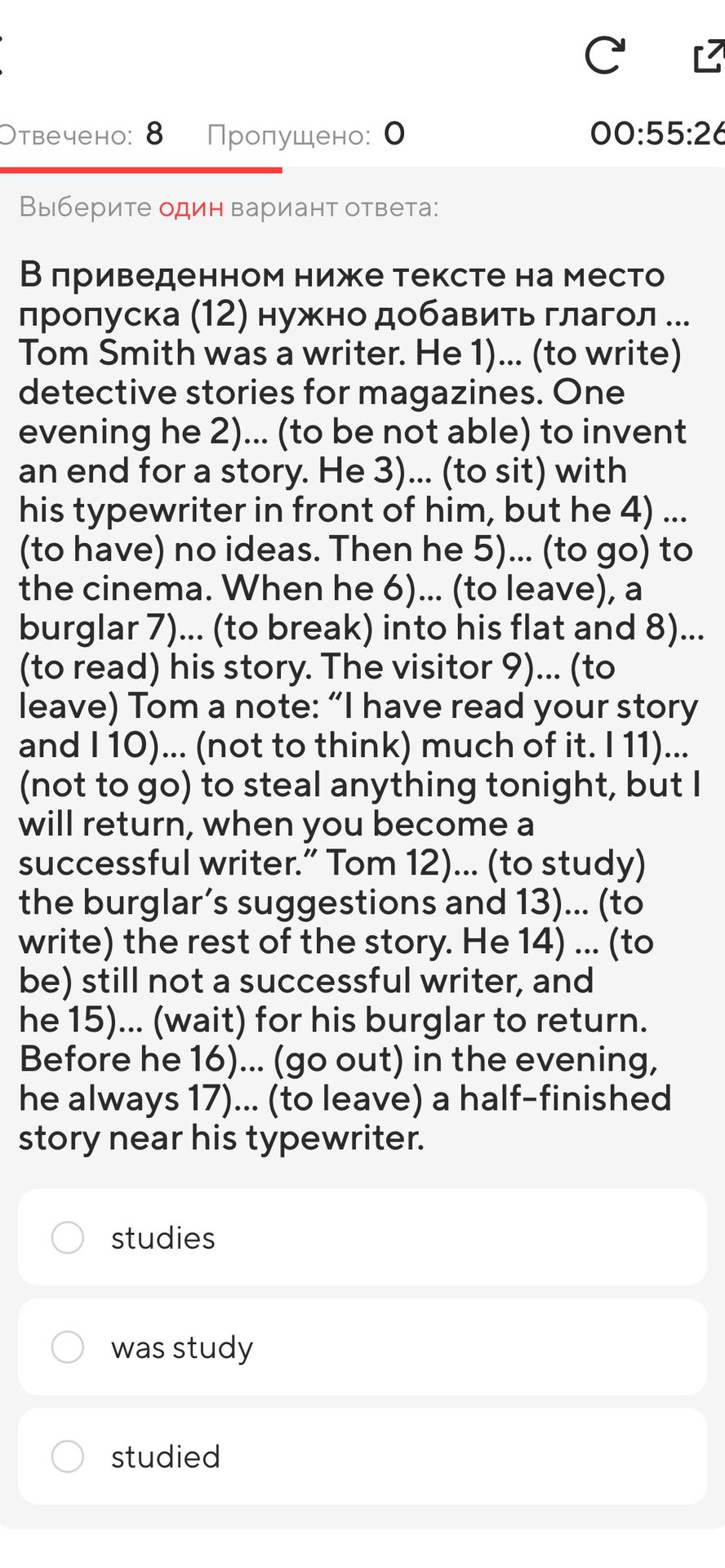Go back using the top-left arrow
Image resolution: width=725 pixels, height=1568 pixels.
pos(2,56)
